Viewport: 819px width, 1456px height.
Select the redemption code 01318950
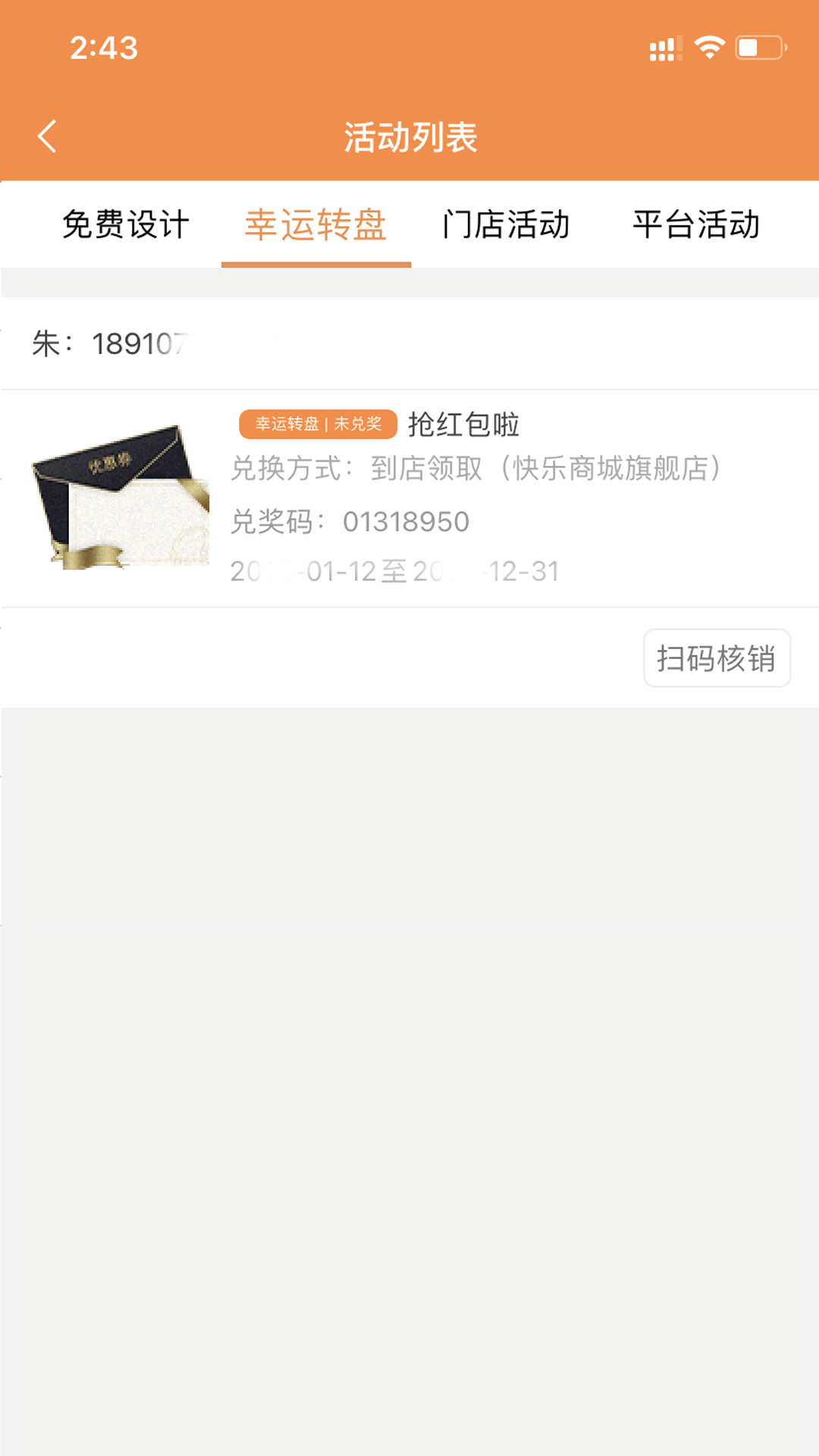pyautogui.click(x=406, y=521)
